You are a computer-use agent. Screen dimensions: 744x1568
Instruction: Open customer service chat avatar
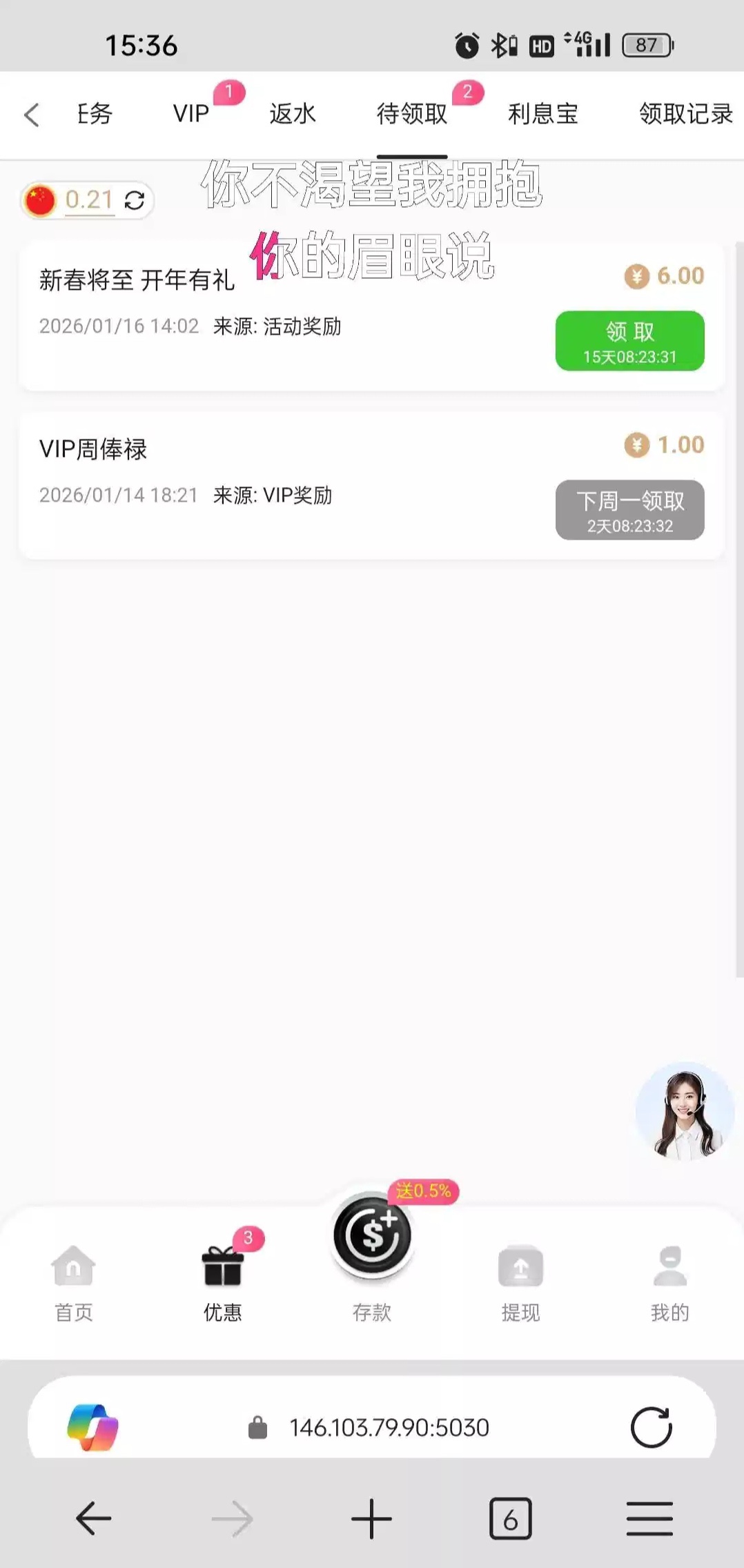click(684, 1113)
